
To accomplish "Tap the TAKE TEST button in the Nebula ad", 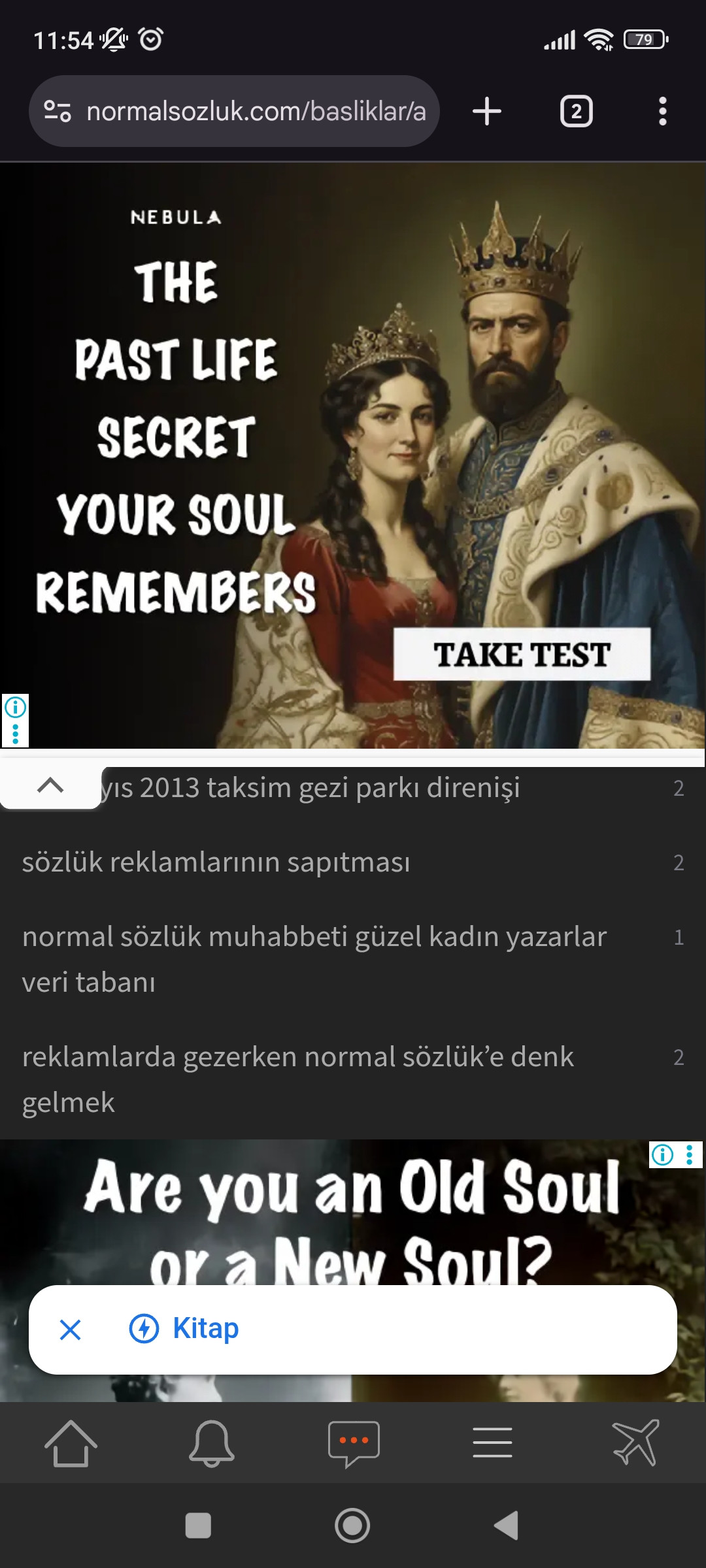I will tap(522, 655).
